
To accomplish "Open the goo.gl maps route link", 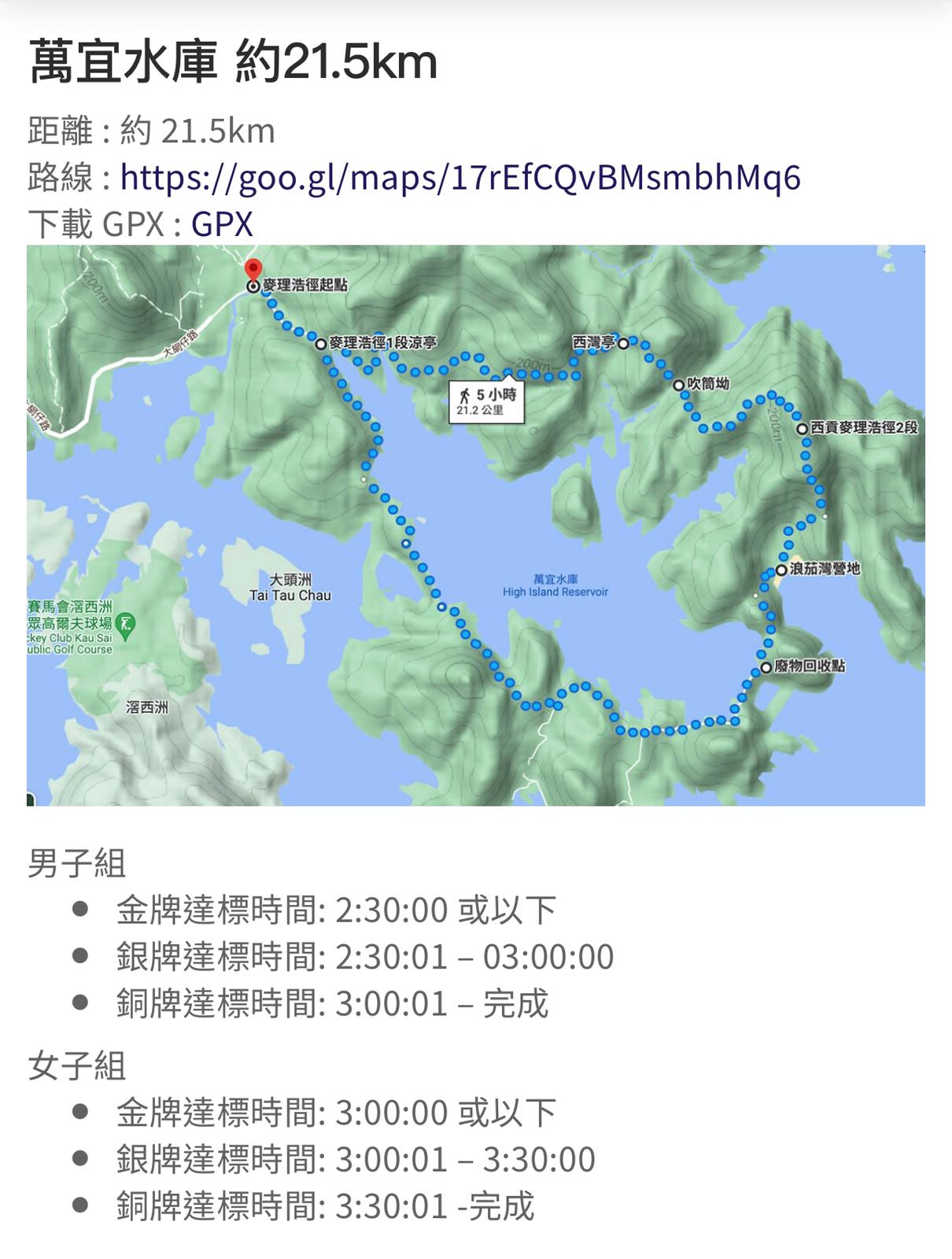I will coord(460,178).
